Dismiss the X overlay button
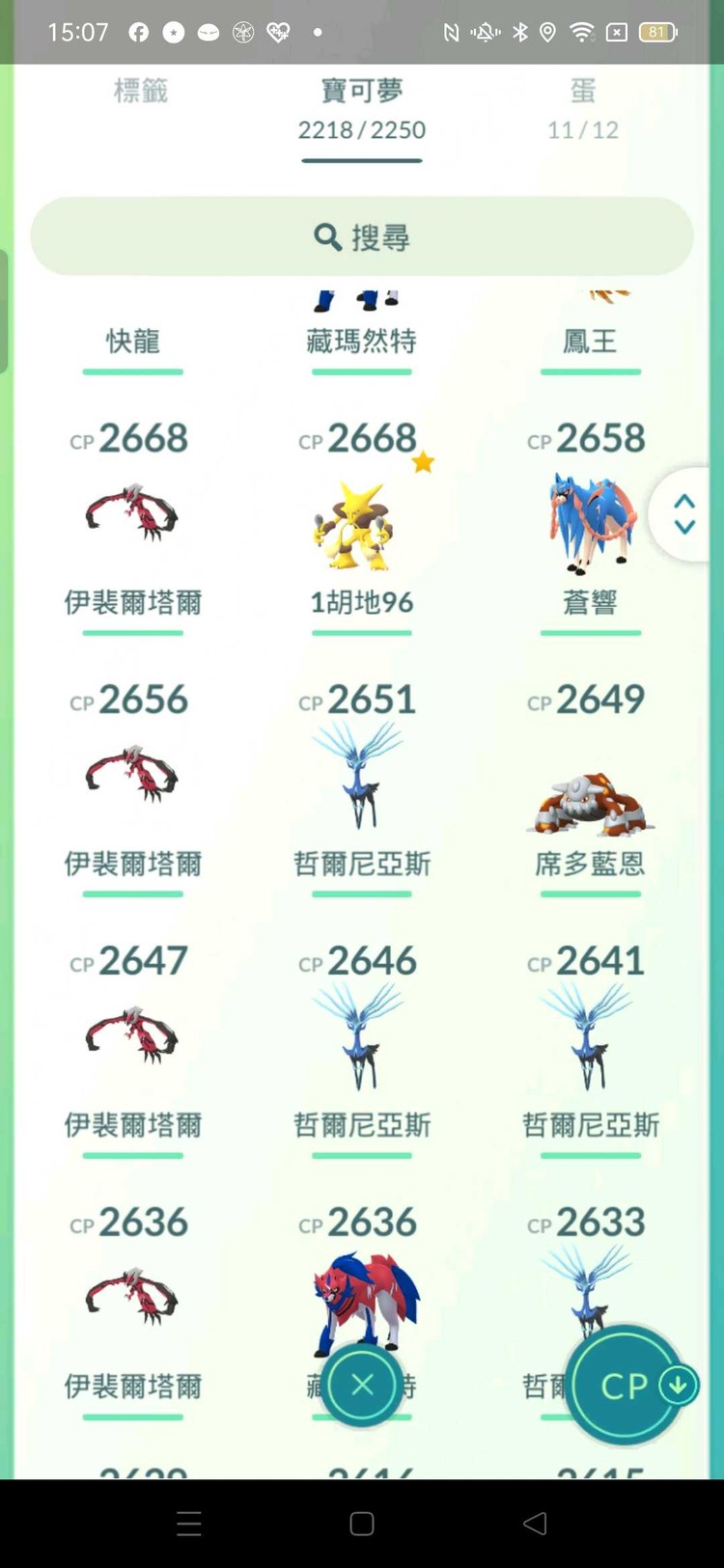This screenshot has width=724, height=1568. [x=362, y=1385]
